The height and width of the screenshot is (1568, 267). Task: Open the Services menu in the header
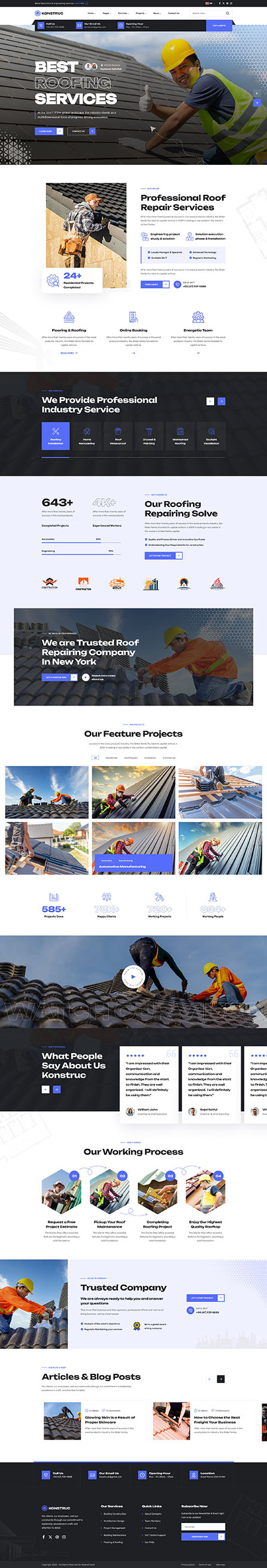click(x=123, y=13)
